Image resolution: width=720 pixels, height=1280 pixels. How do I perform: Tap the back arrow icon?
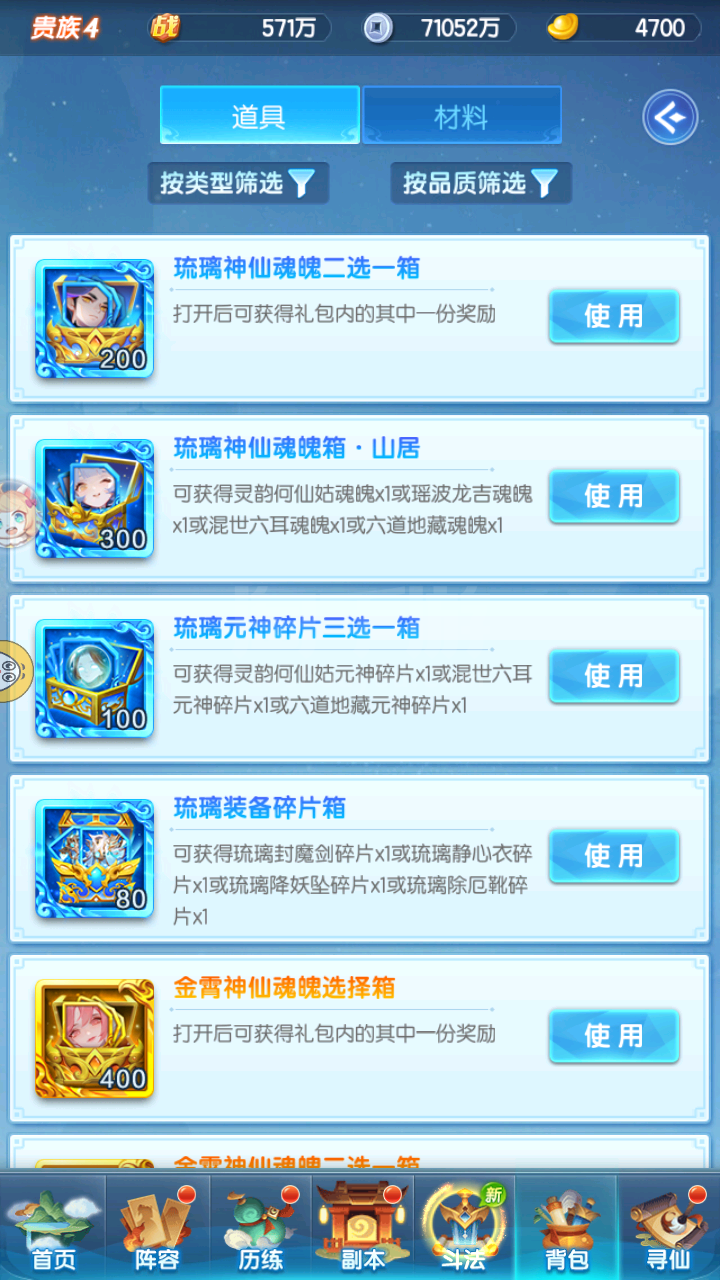point(669,118)
